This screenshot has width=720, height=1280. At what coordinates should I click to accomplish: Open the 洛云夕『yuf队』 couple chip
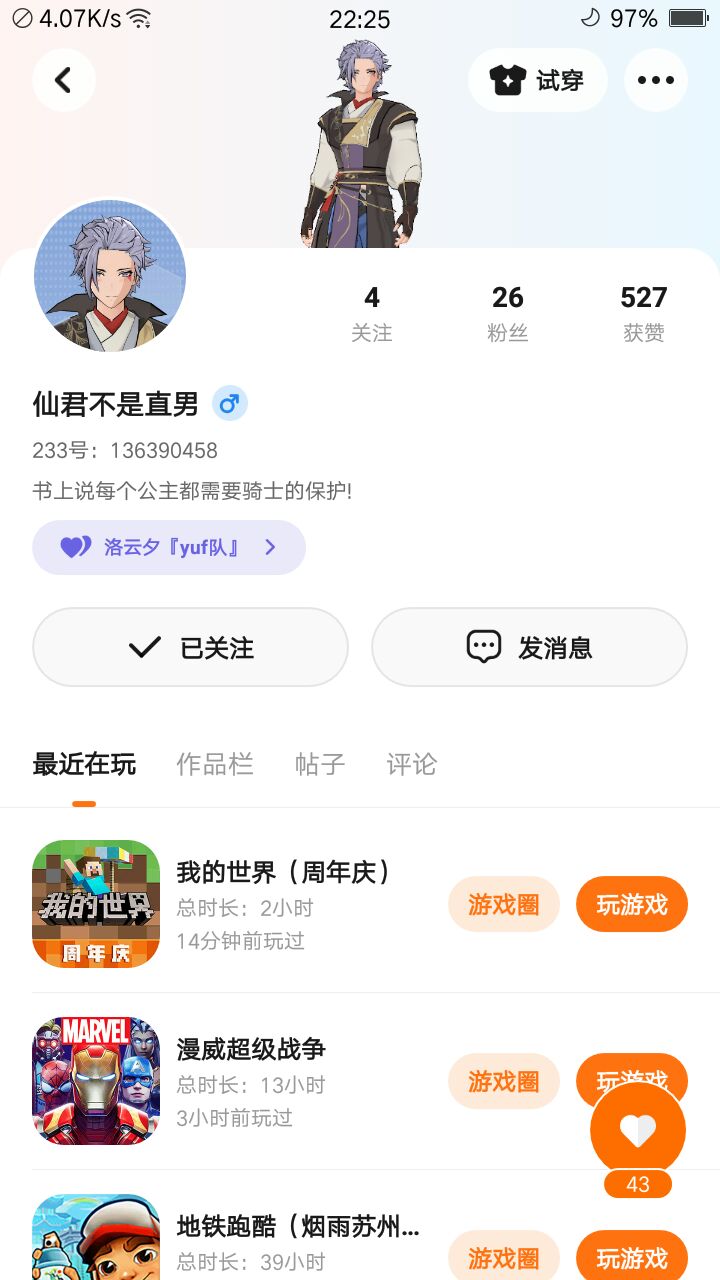pos(168,547)
